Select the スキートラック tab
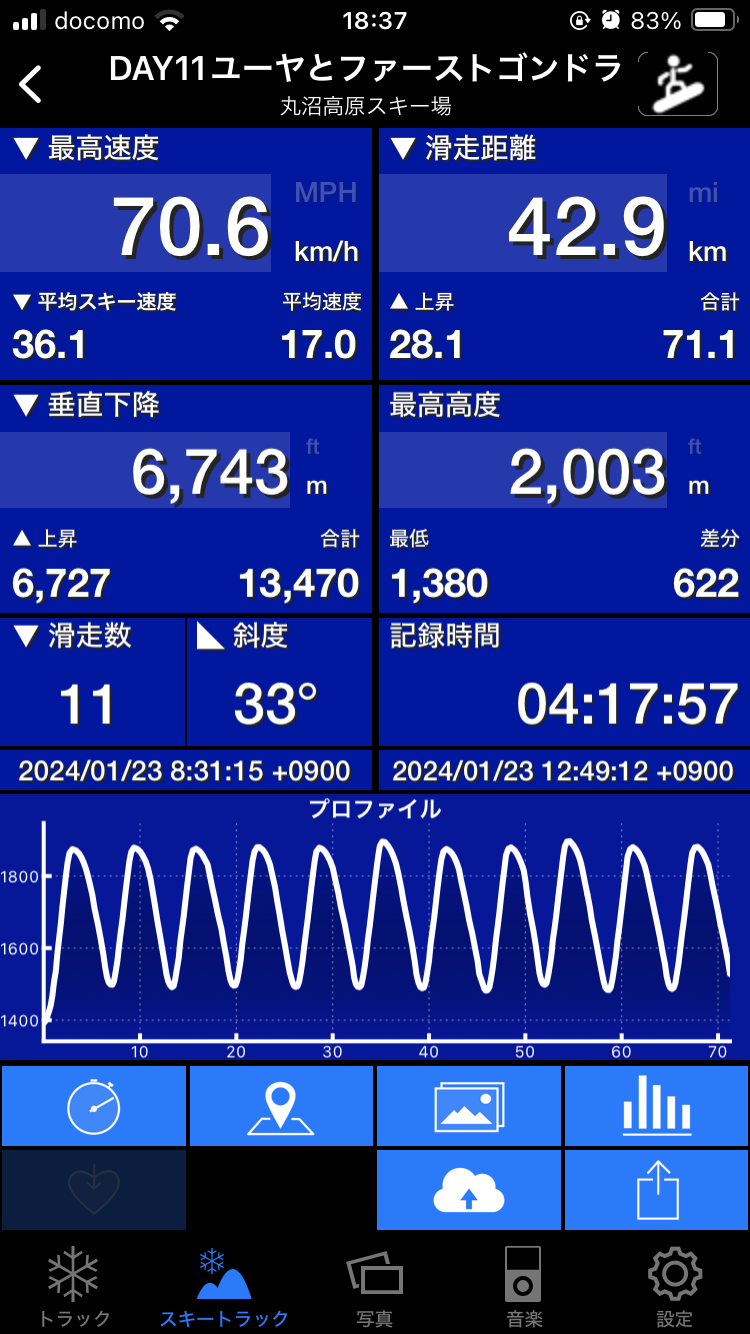The height and width of the screenshot is (1334, 750). (224, 1286)
